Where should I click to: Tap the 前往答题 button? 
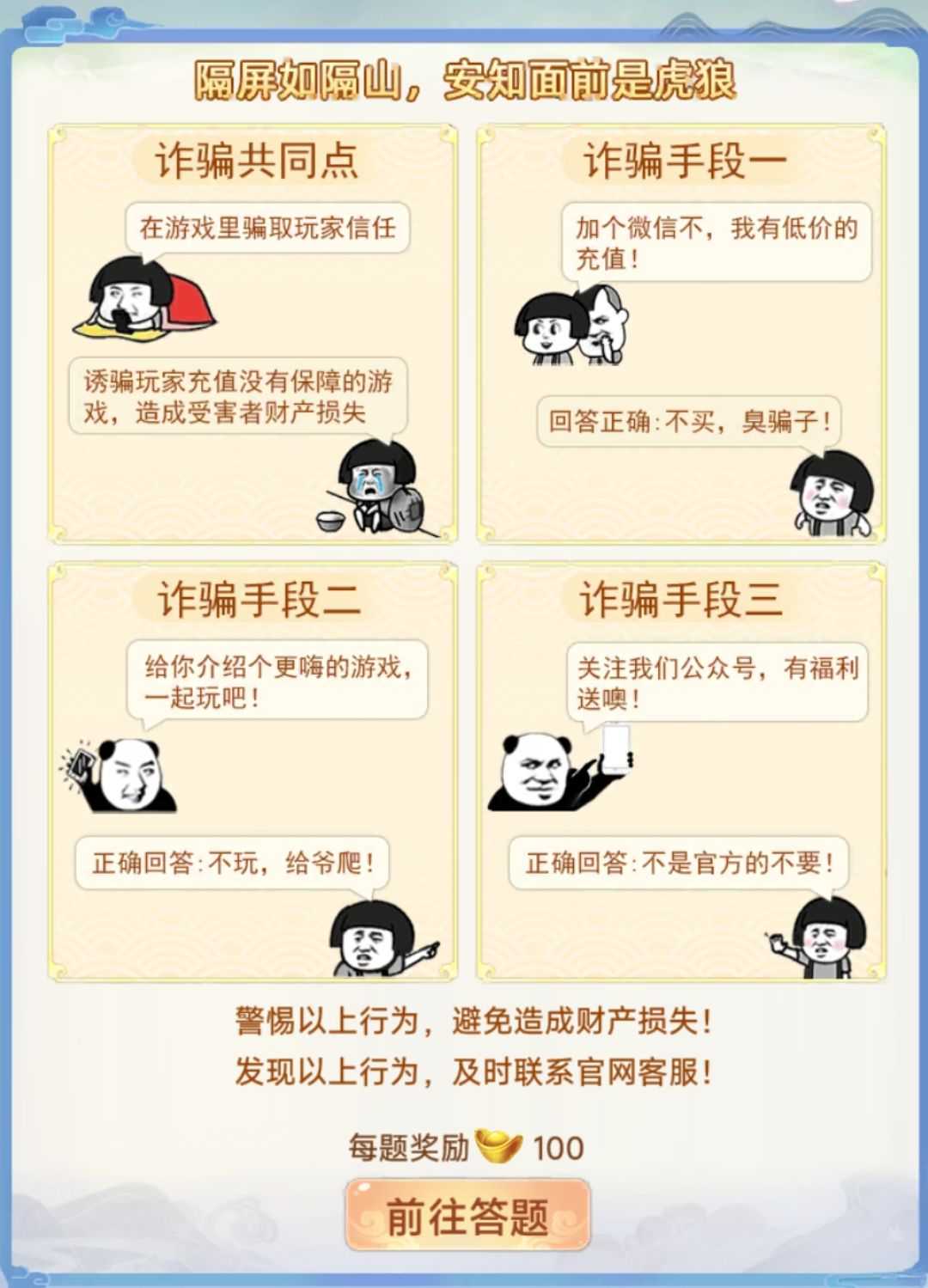[x=467, y=1216]
